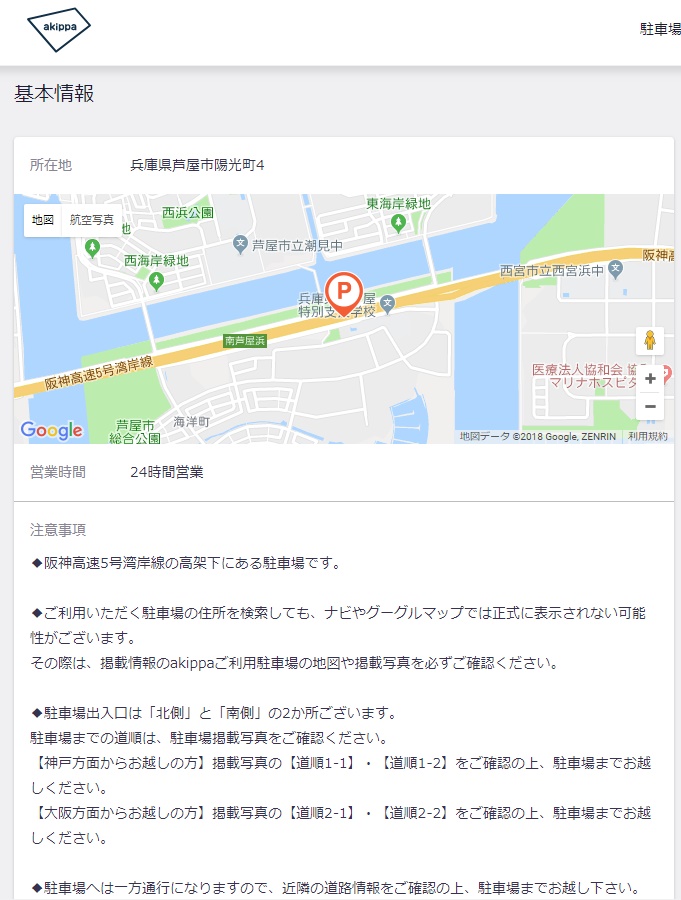
Task: Switch map to 航空写真 view
Action: click(x=91, y=220)
